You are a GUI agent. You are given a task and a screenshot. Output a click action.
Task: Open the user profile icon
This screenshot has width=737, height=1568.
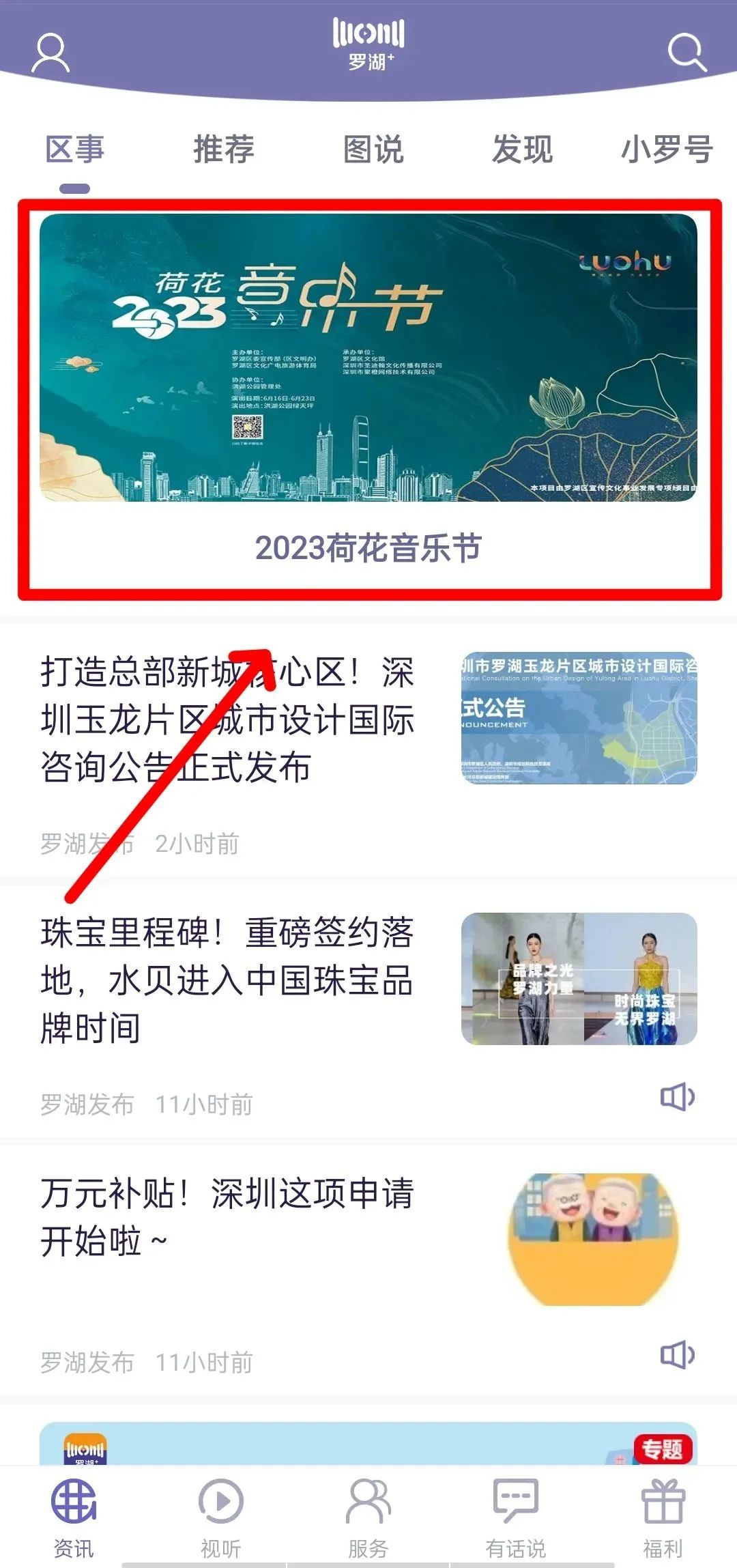coord(50,53)
